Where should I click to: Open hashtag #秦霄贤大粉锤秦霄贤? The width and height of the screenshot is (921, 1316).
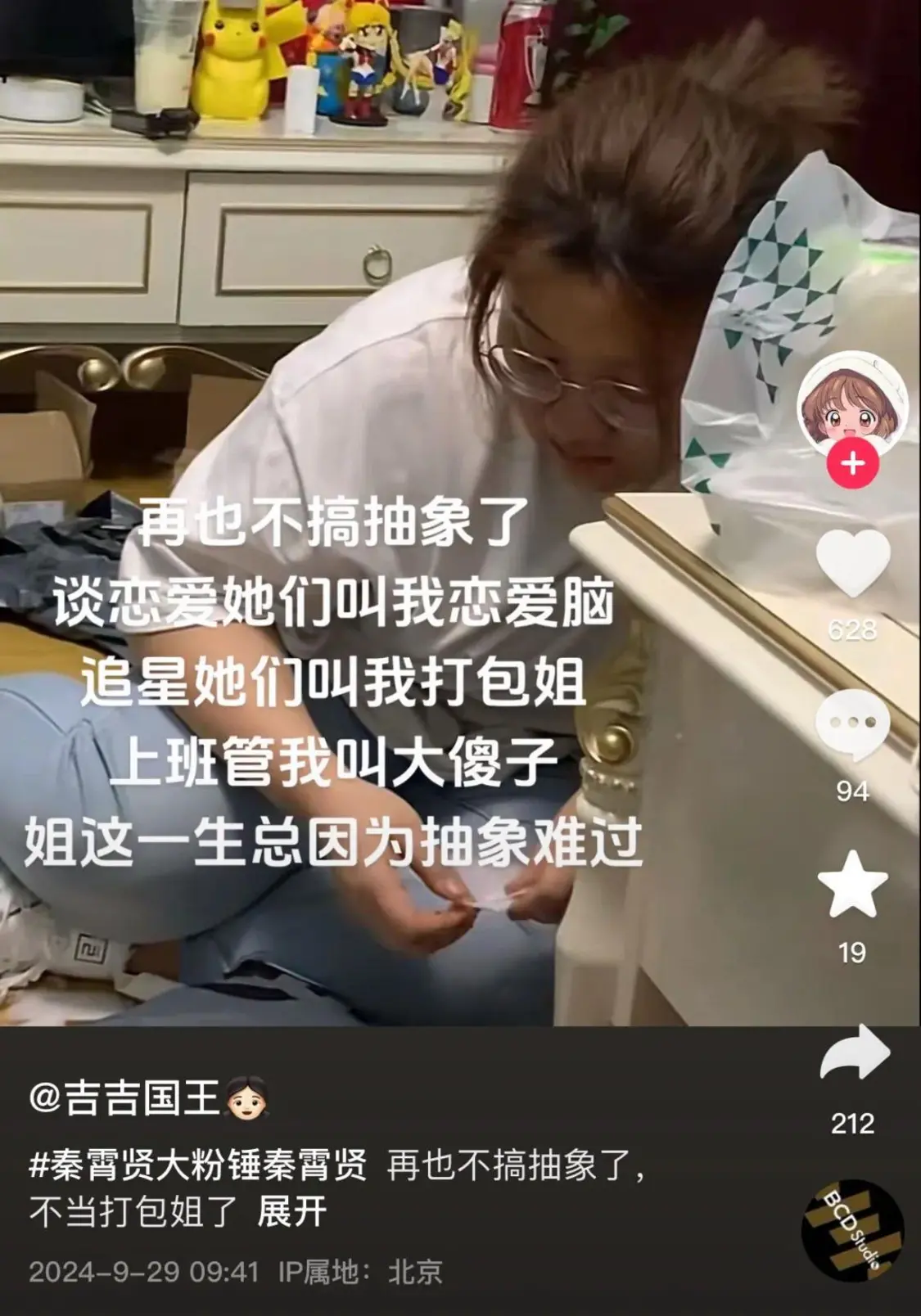[x=198, y=1165]
